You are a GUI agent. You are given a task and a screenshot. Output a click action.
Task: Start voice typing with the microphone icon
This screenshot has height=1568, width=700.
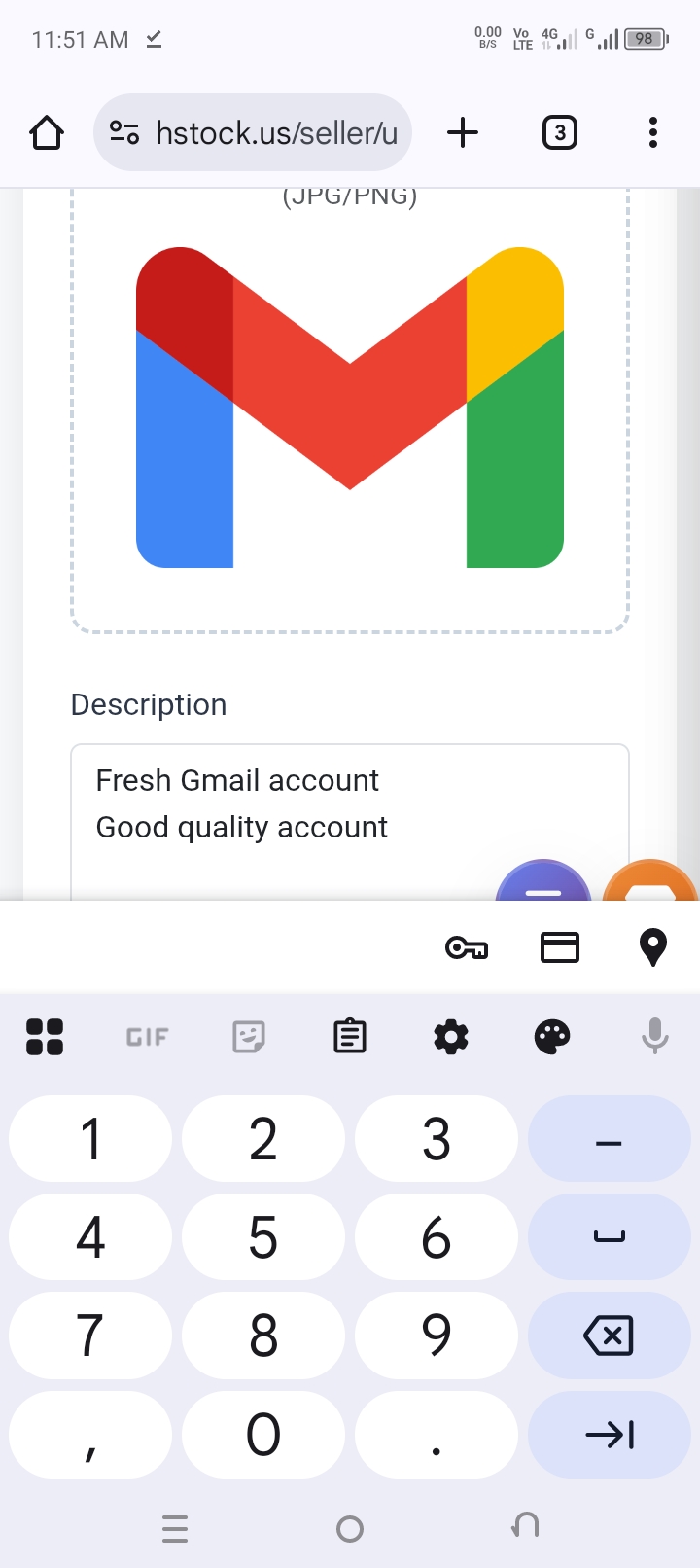pyautogui.click(x=654, y=1037)
